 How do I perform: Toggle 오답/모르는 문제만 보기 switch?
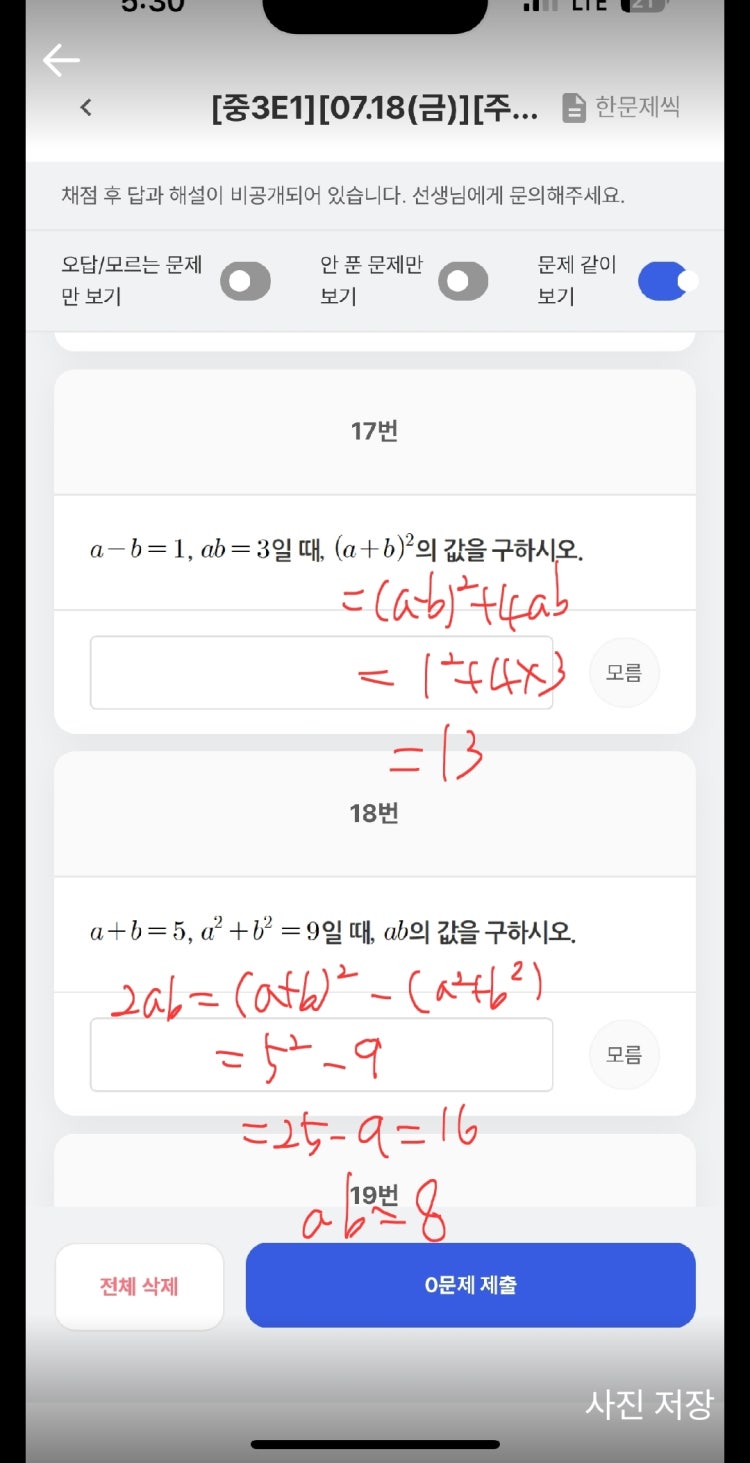pos(245,281)
